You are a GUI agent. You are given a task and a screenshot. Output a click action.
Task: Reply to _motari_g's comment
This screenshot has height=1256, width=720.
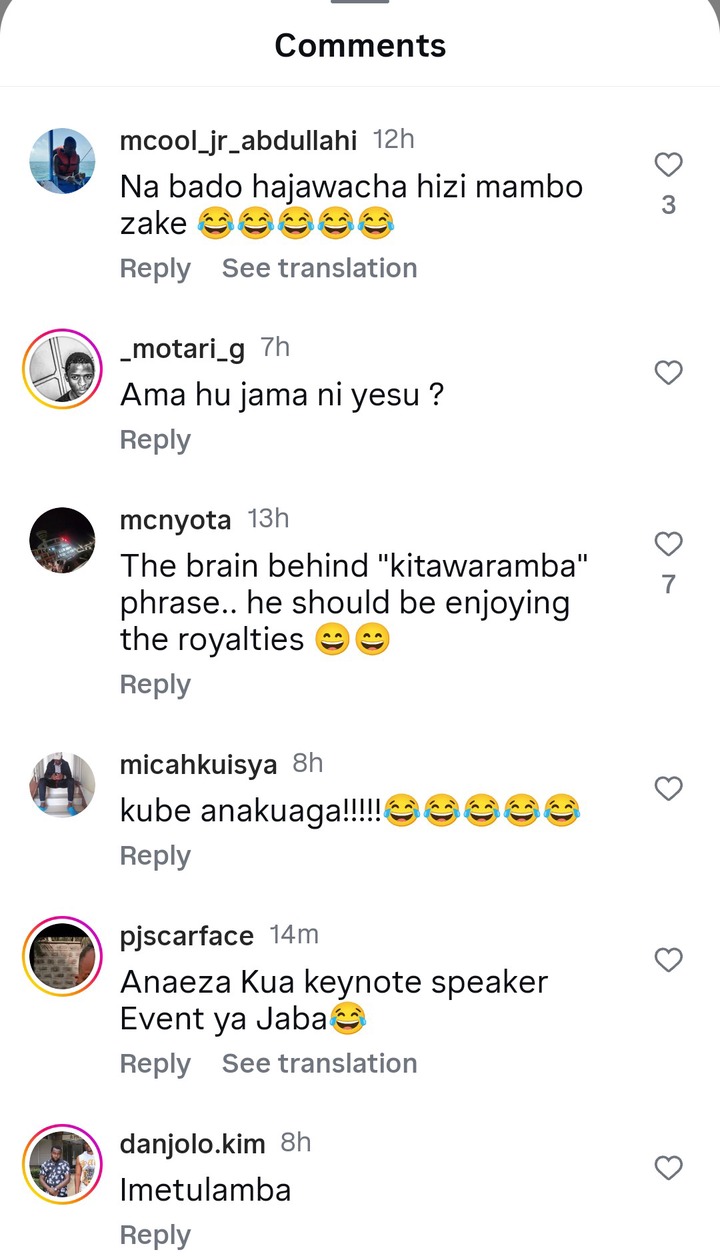click(155, 440)
